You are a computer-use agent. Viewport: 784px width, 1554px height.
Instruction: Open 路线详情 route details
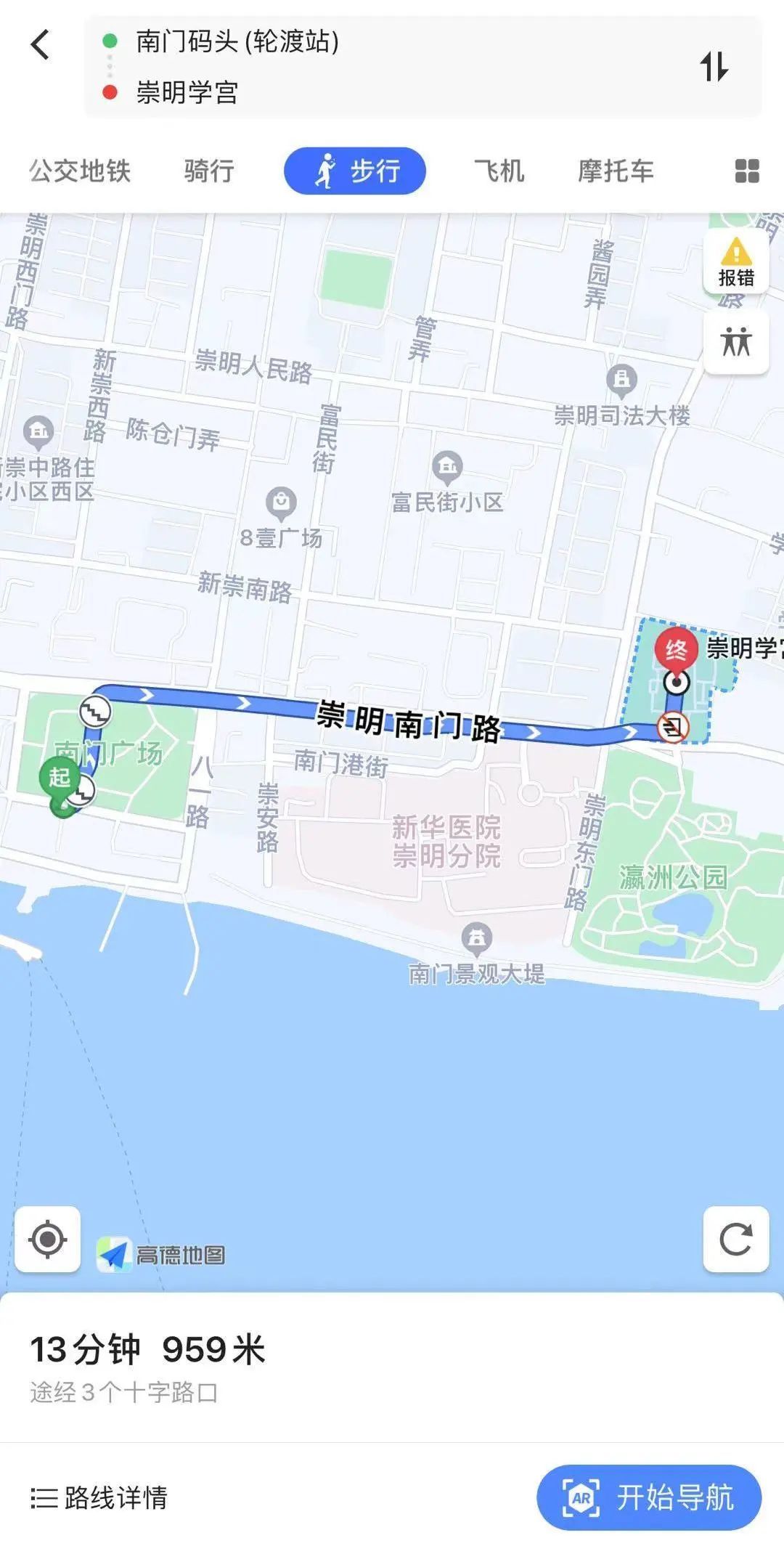pyautogui.click(x=100, y=1497)
